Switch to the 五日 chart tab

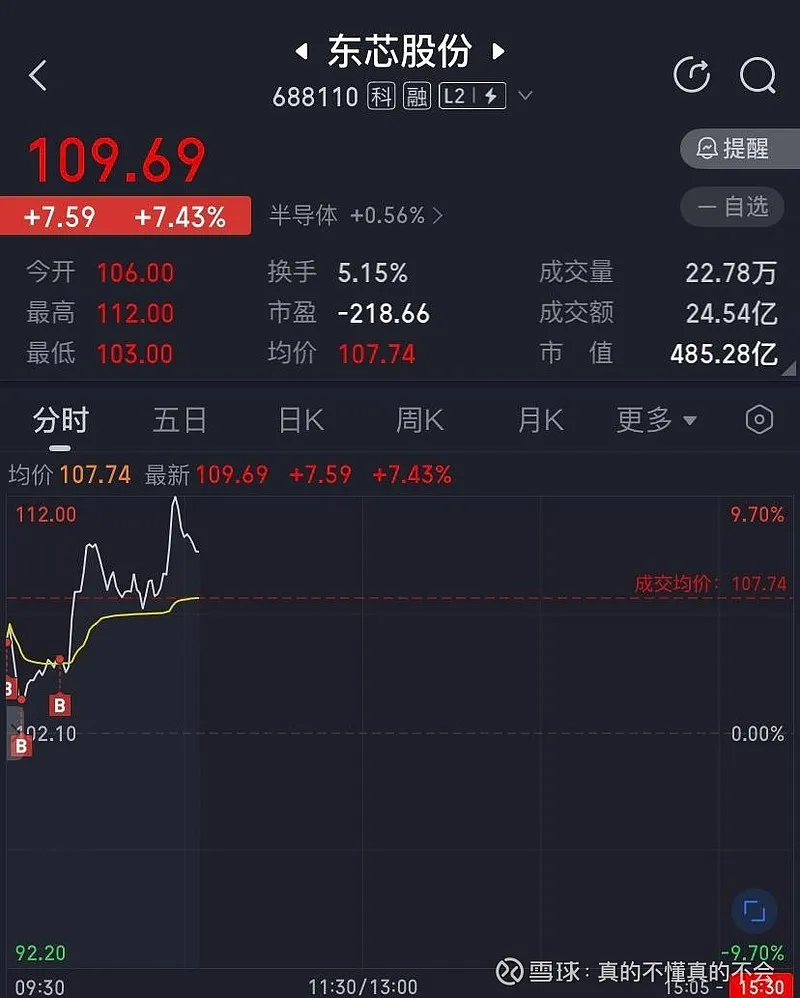[x=180, y=420]
